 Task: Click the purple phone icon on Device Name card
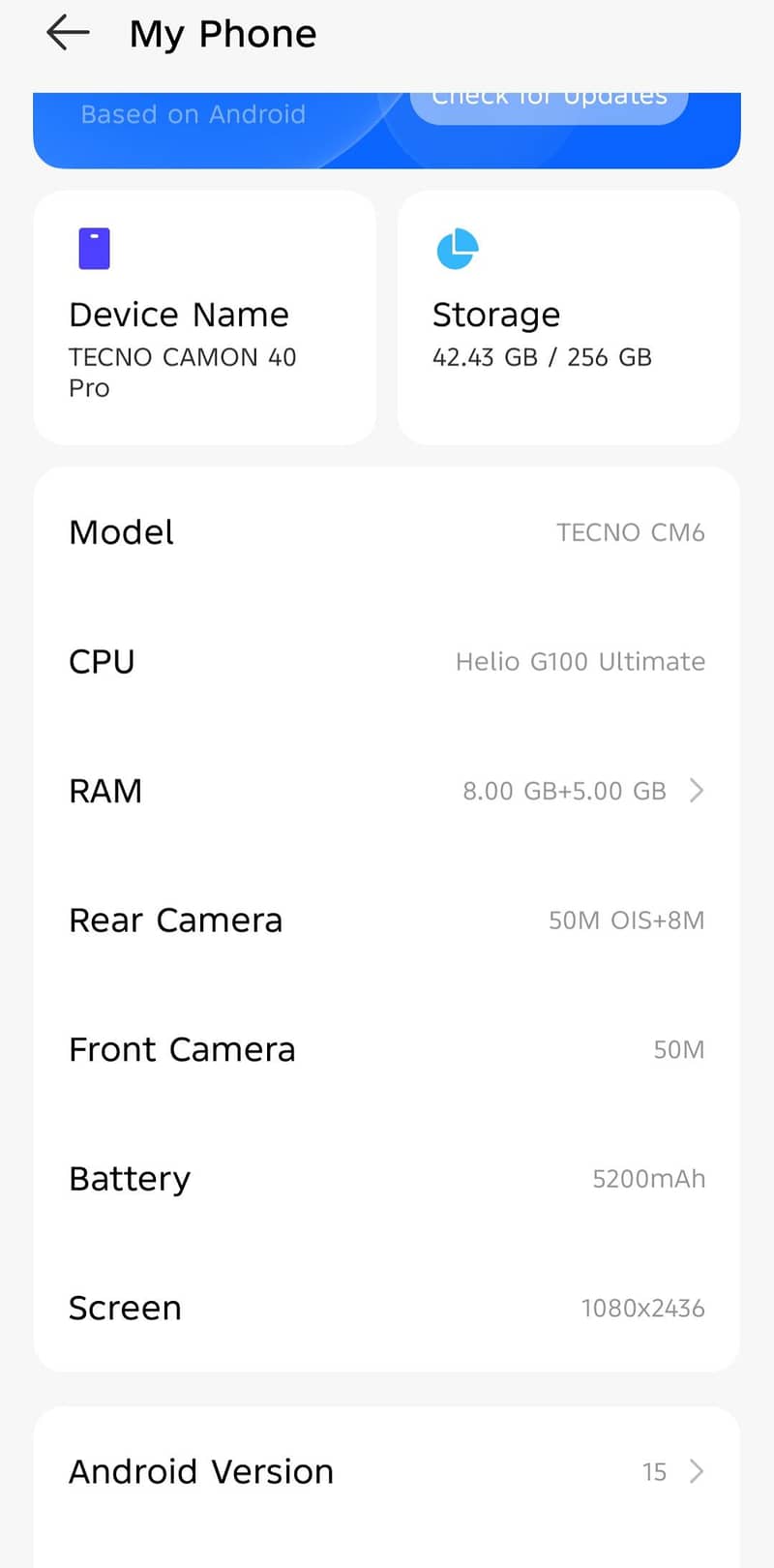pos(92,248)
